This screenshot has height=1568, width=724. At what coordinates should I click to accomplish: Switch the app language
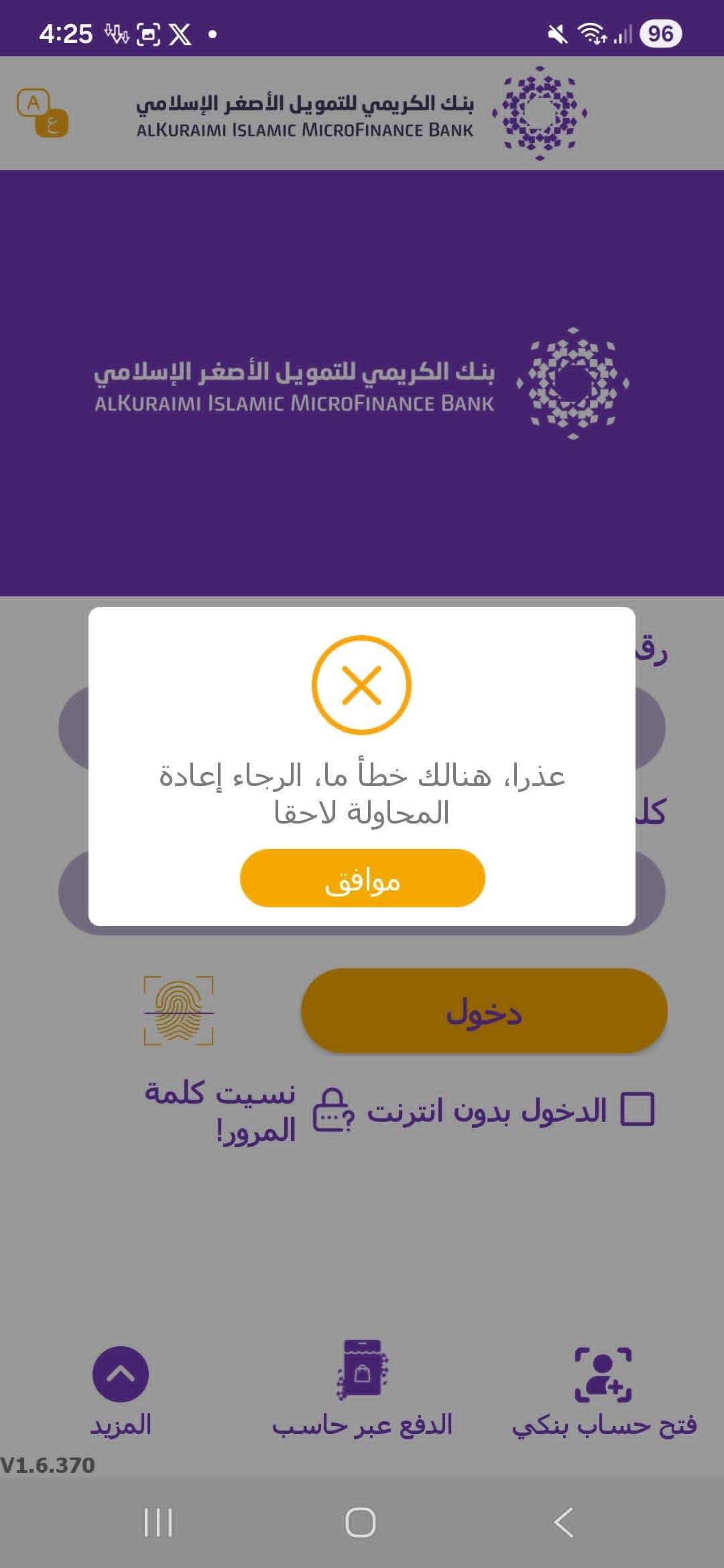click(43, 113)
